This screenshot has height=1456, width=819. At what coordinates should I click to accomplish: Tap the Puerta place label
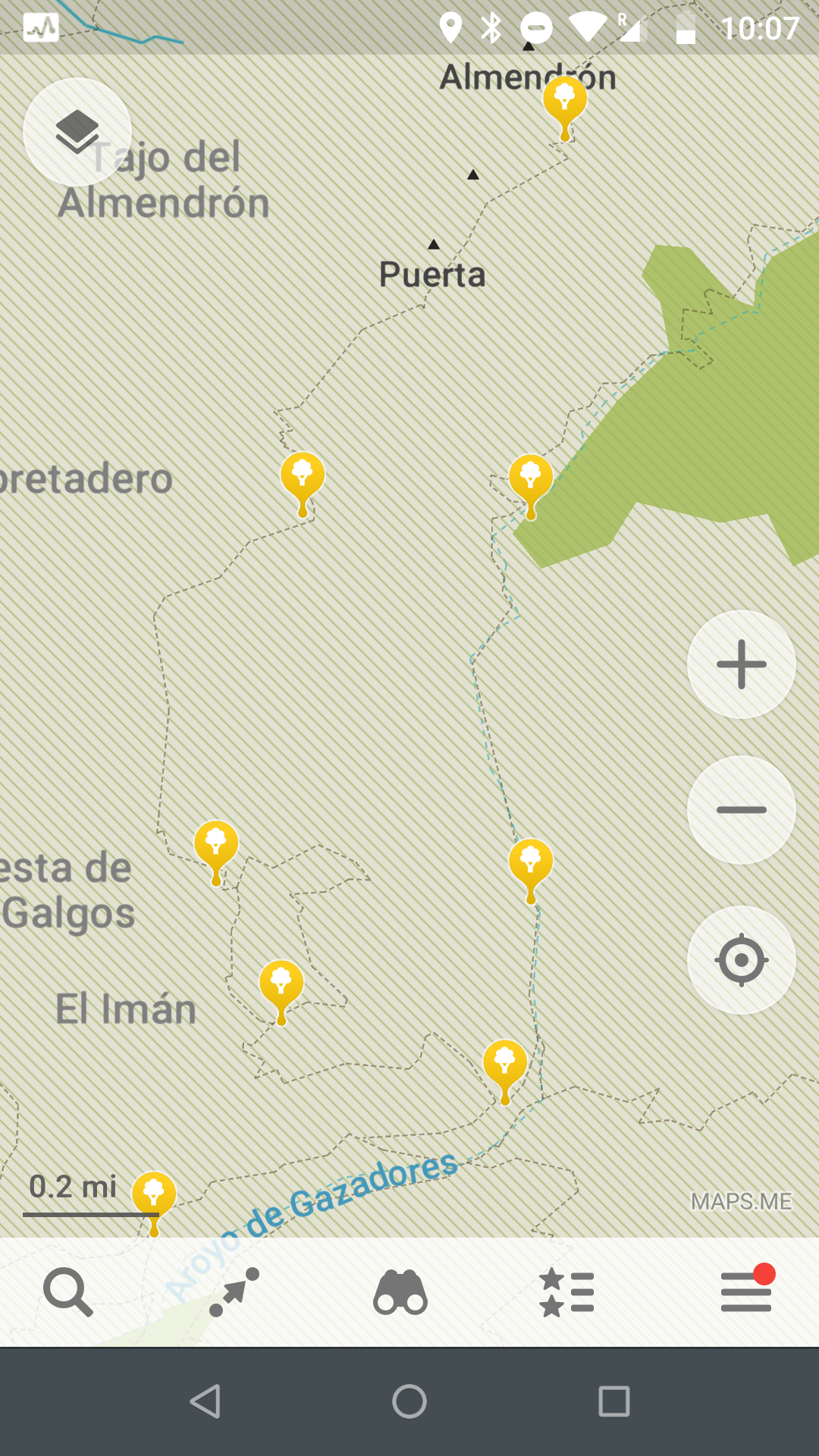(432, 274)
